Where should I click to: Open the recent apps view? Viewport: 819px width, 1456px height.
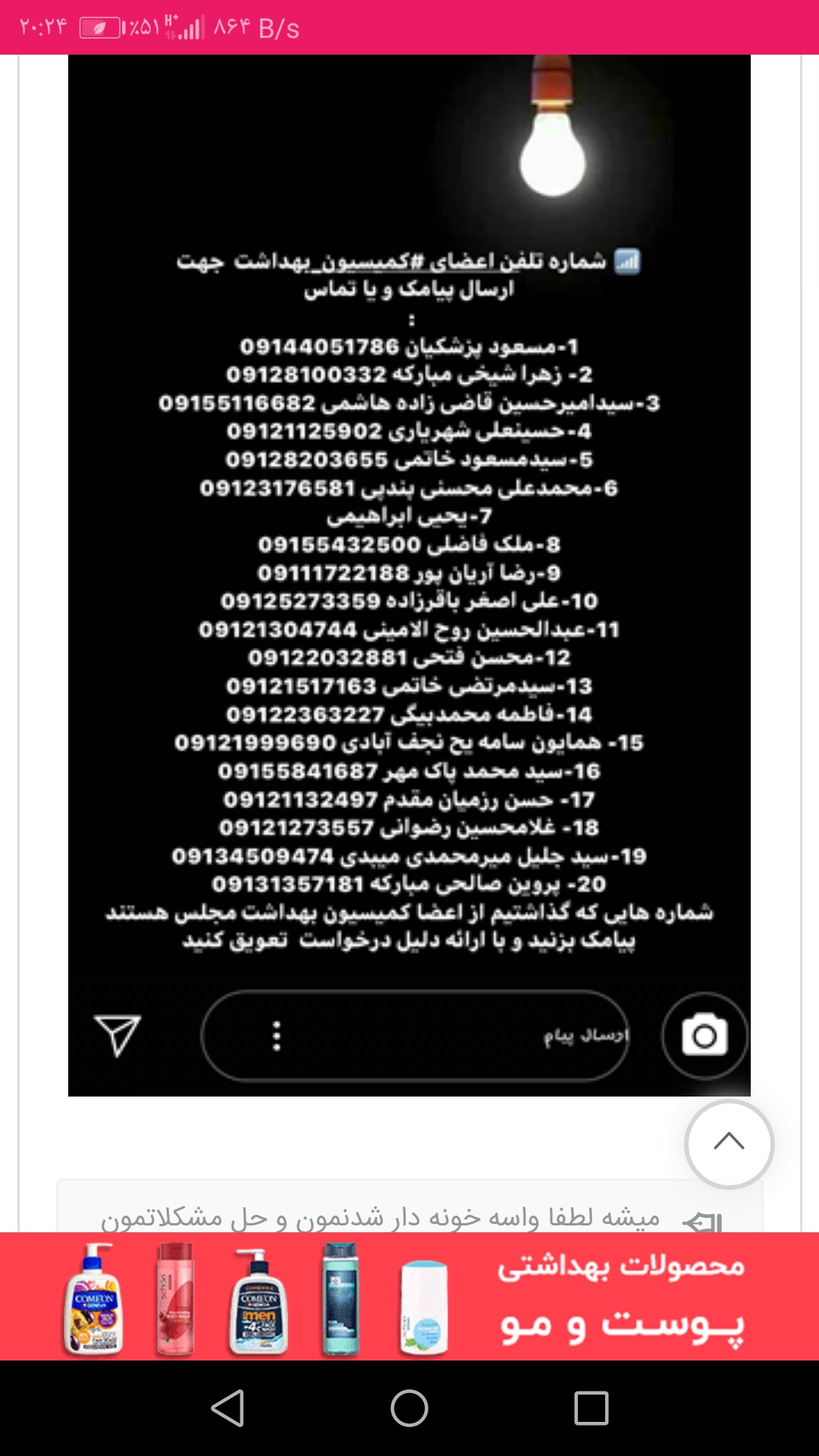coord(591,1409)
